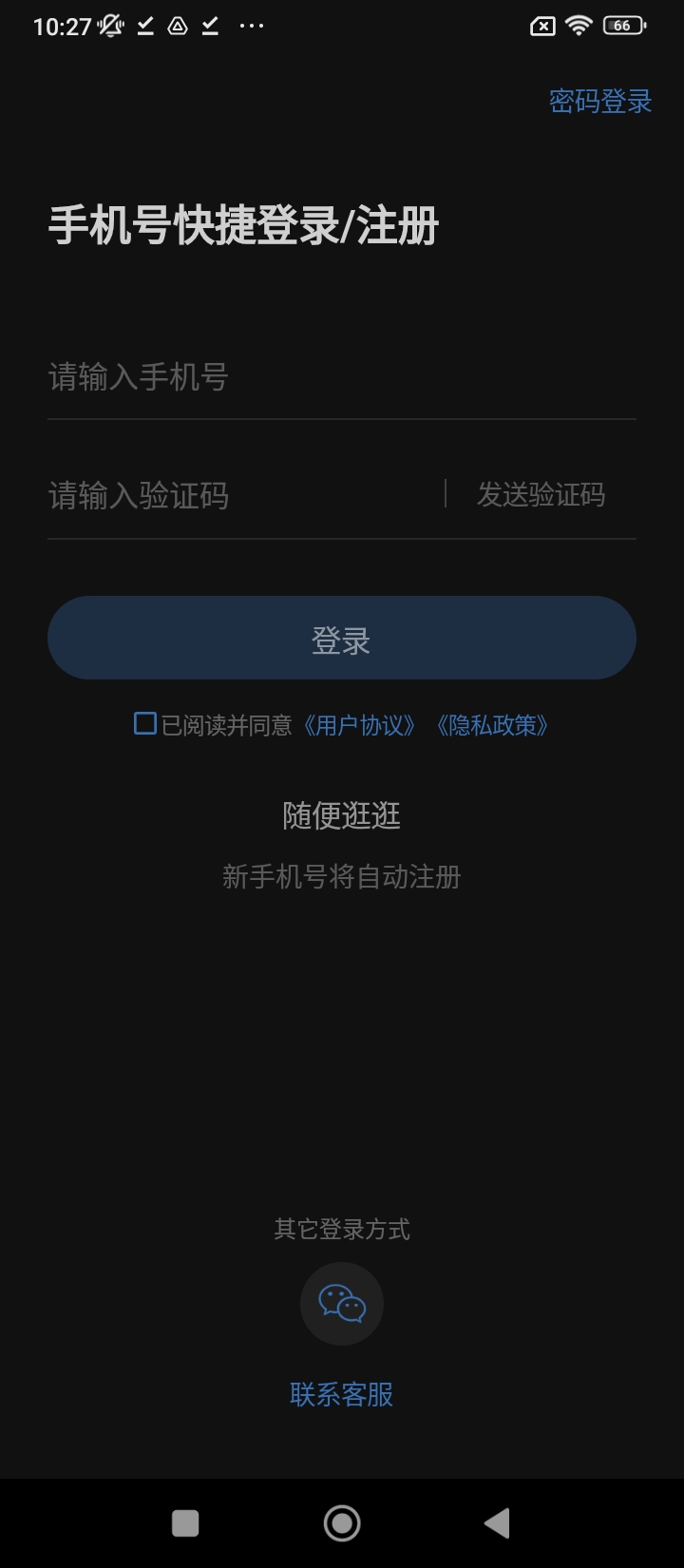Contact support via 联系客服
Image resolution: width=684 pixels, height=1568 pixels.
coord(342,1394)
